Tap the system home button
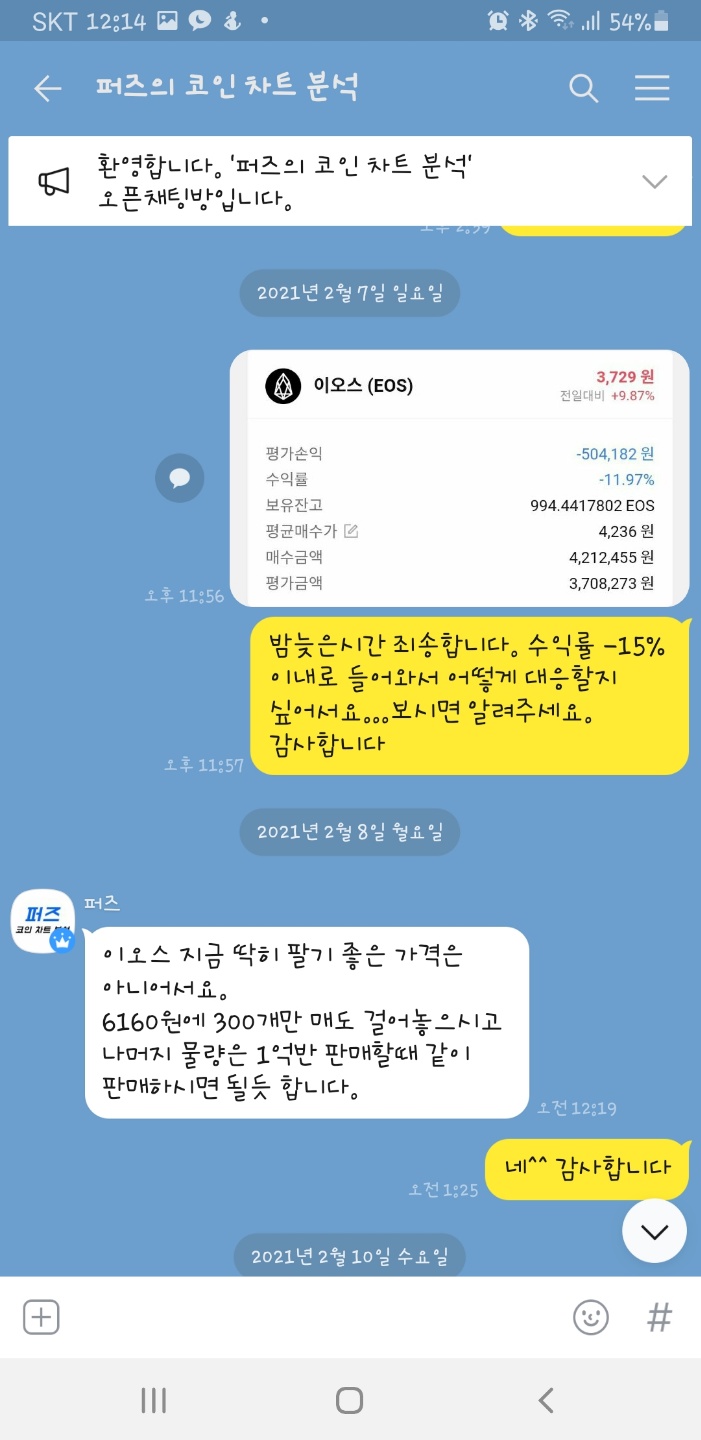The width and height of the screenshot is (701, 1440). coord(349,1400)
